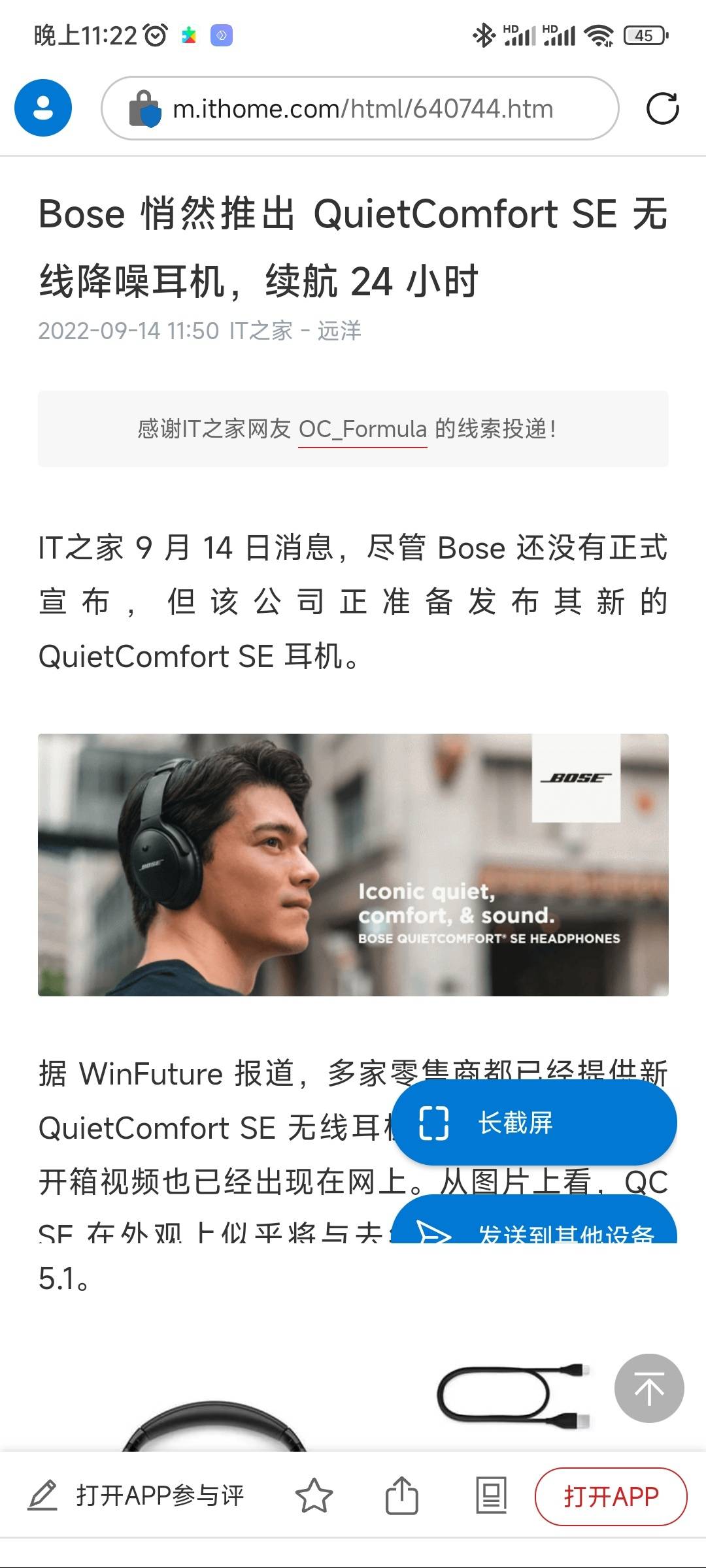This screenshot has width=706, height=1568.
Task: Open the Bose headphones banner image
Action: tap(353, 864)
